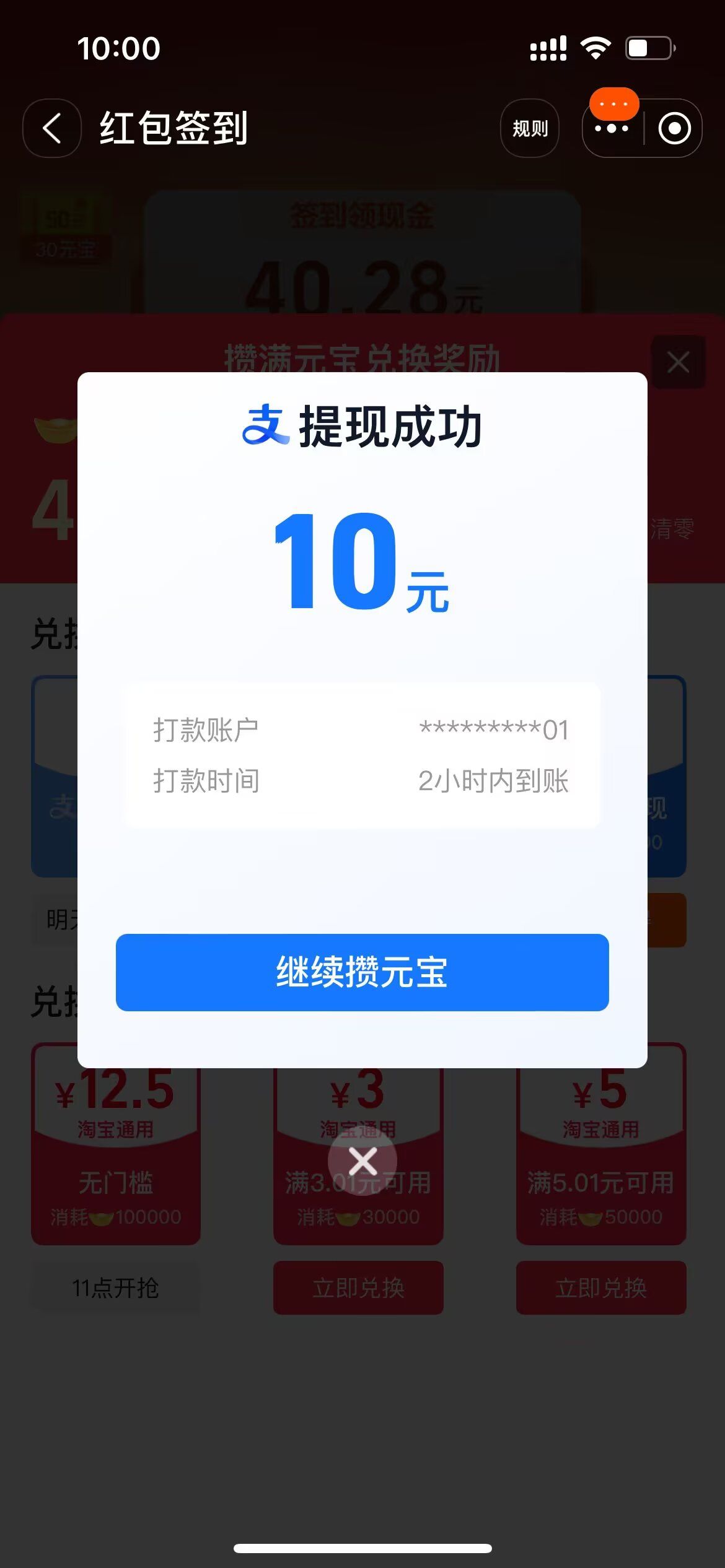Image resolution: width=725 pixels, height=1568 pixels.
Task: Open the 规则 rules page
Action: pyautogui.click(x=530, y=129)
